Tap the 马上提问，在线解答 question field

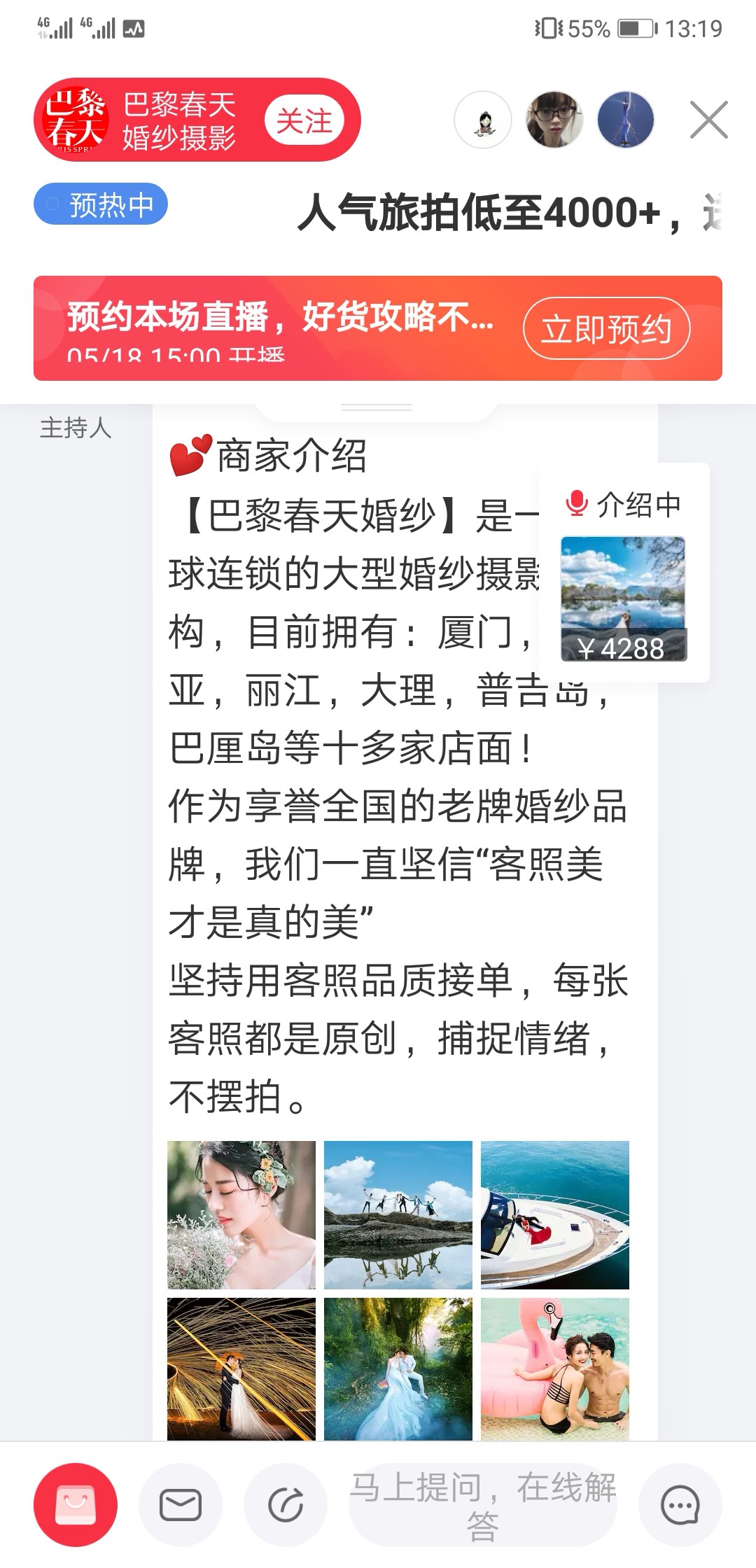point(483,1504)
